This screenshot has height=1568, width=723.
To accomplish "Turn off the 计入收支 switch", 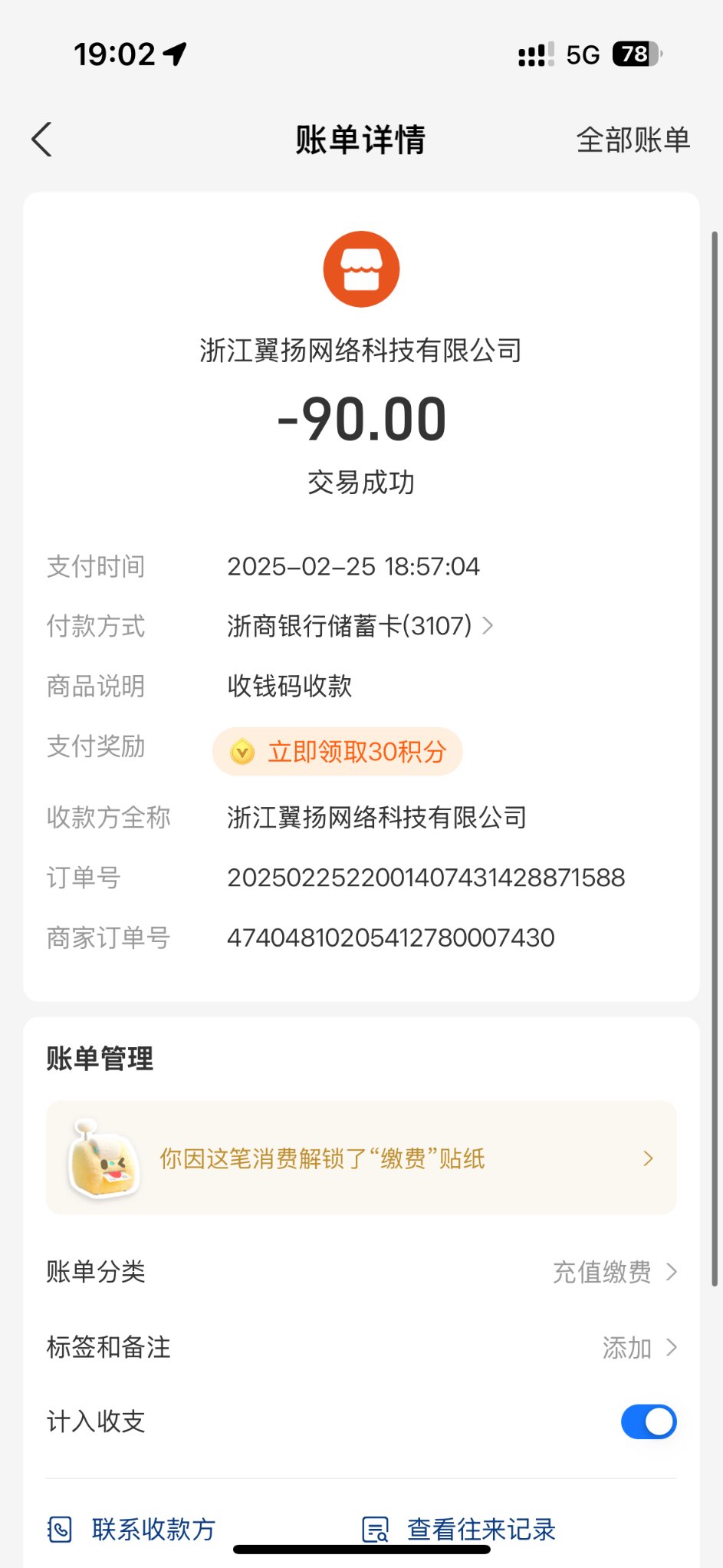I will point(648,1421).
